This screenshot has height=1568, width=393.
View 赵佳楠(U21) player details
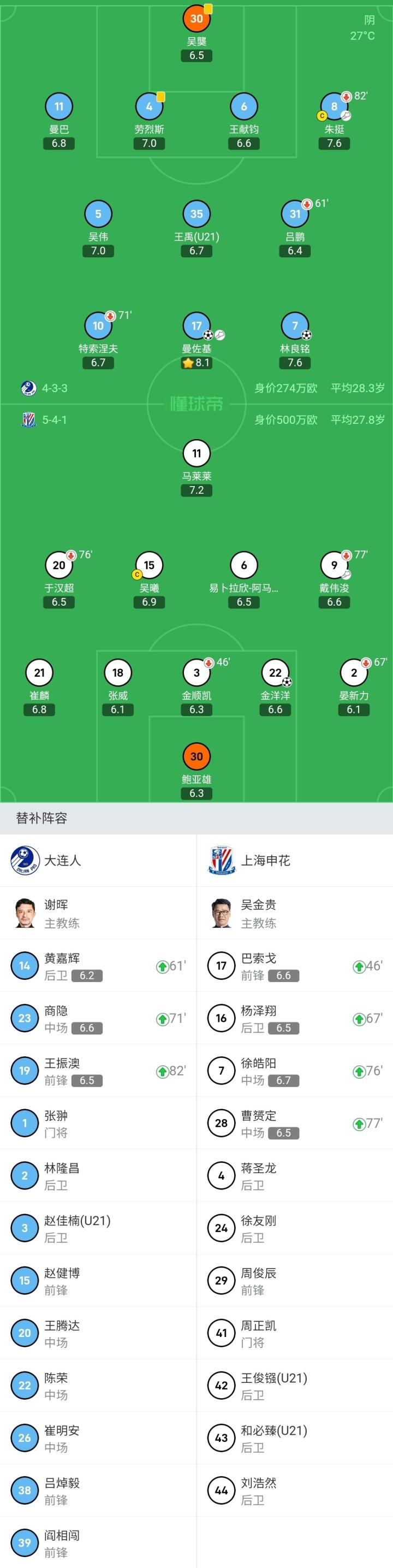click(x=98, y=1228)
